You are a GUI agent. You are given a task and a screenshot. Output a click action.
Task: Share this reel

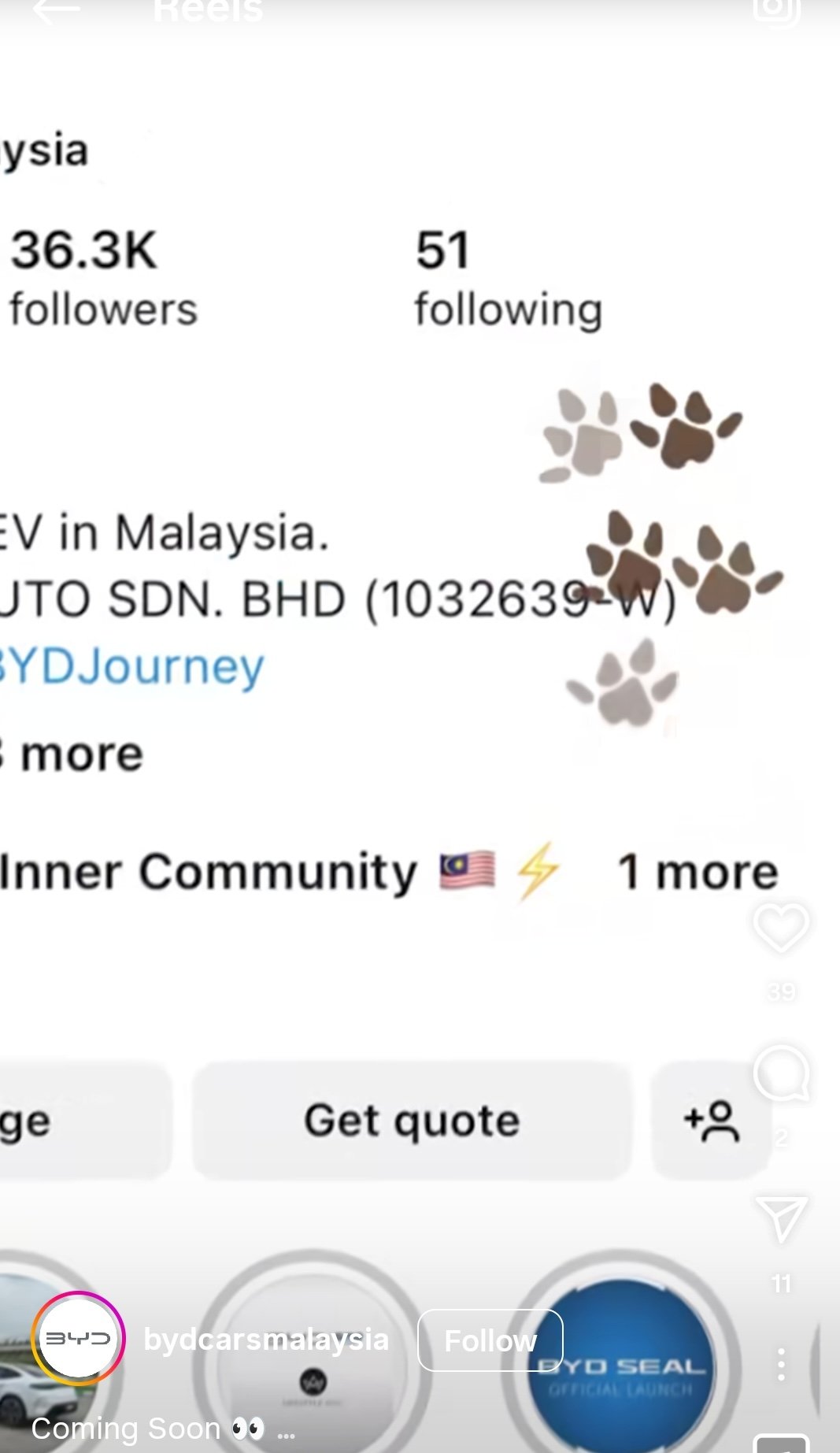[x=781, y=1219]
